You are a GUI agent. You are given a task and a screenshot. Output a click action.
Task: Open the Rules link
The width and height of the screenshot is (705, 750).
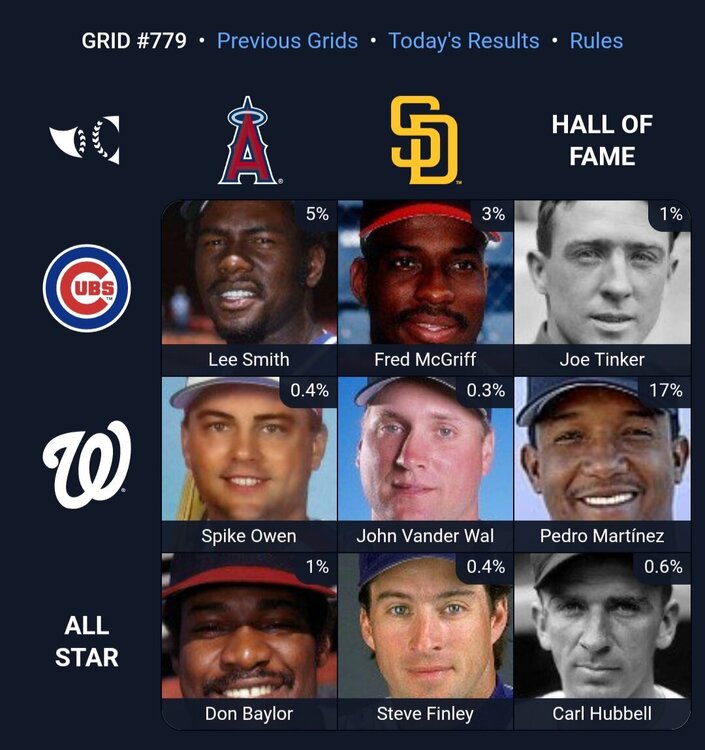[x=596, y=41]
